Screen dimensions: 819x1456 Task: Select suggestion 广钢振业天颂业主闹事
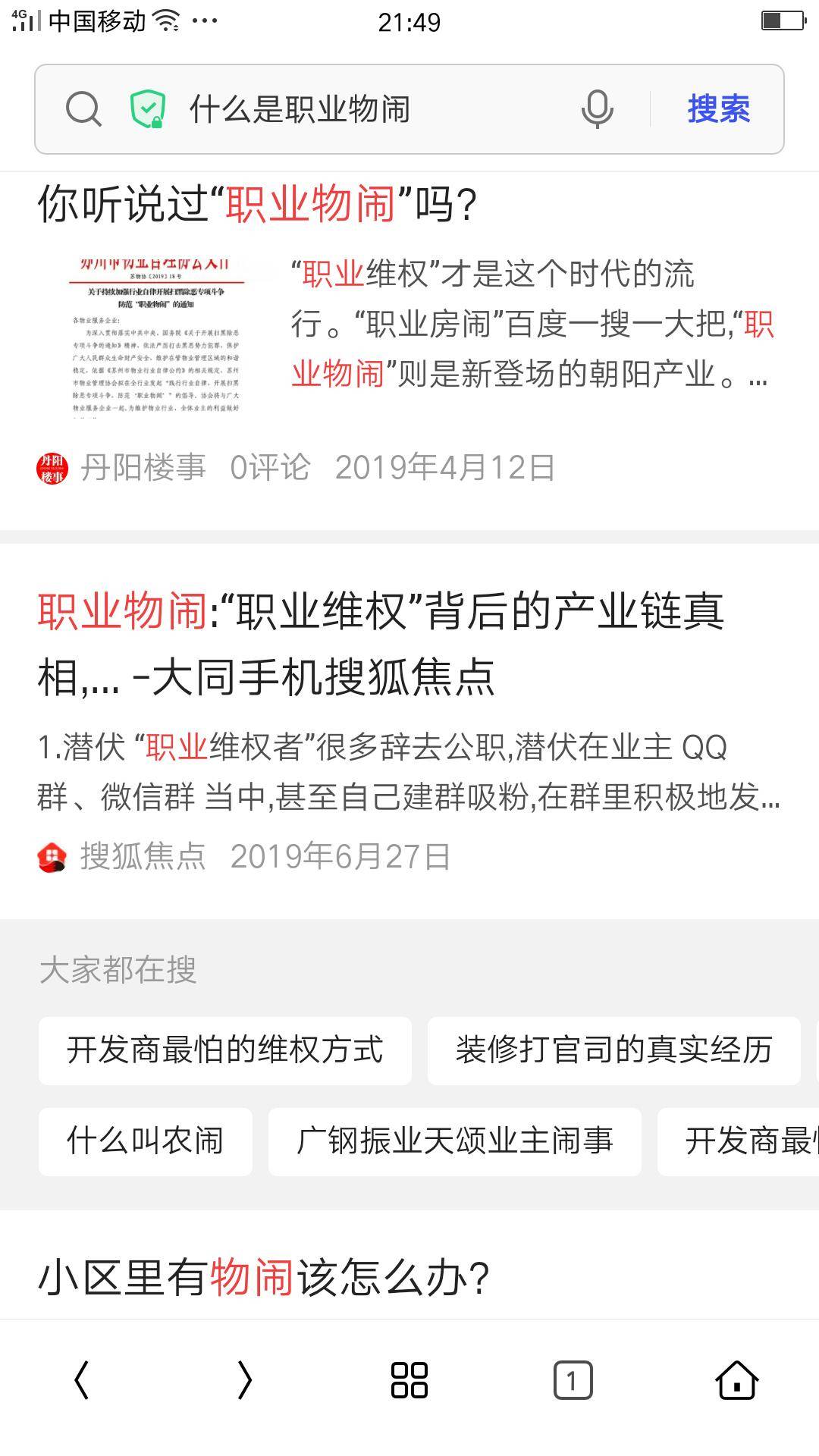coord(454,1141)
